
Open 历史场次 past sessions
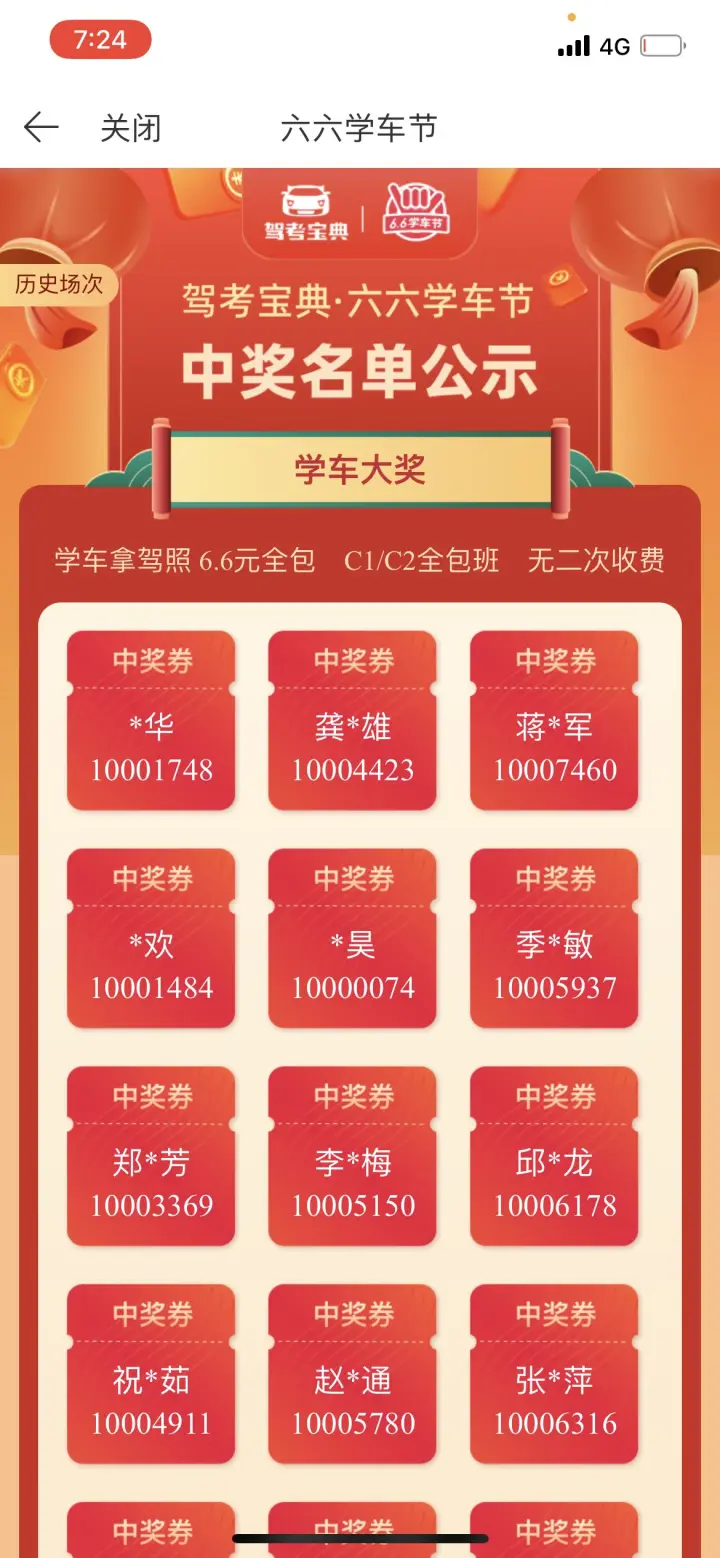point(58,284)
